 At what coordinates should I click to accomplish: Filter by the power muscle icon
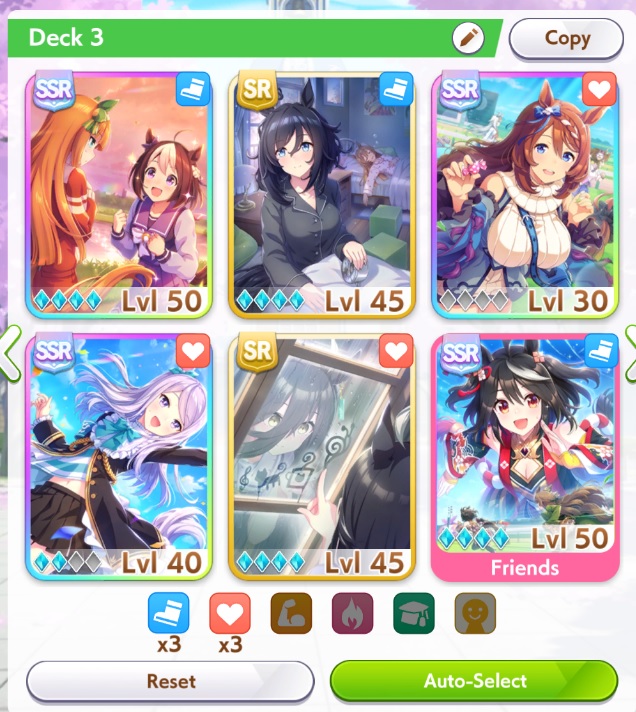coord(291,612)
